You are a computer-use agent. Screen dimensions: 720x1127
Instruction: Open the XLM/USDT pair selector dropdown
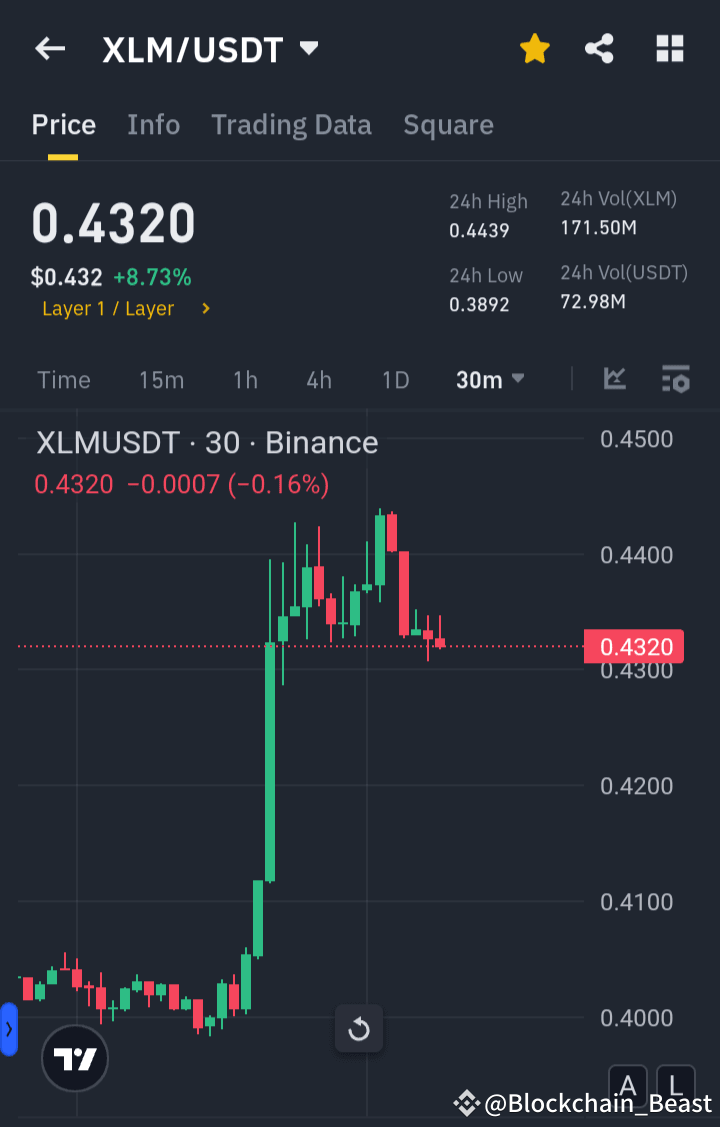211,48
